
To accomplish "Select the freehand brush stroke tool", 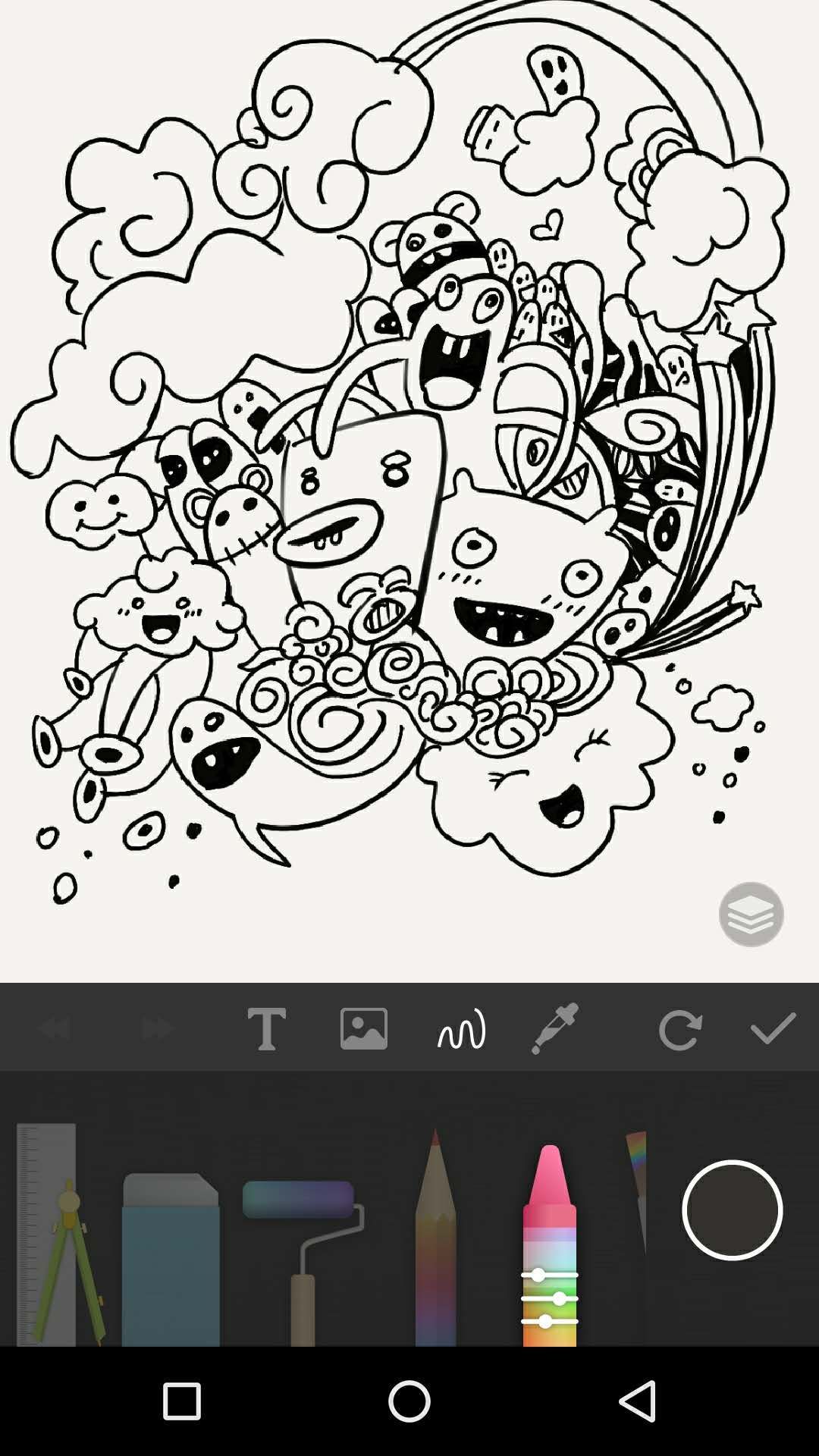I will [x=463, y=1029].
